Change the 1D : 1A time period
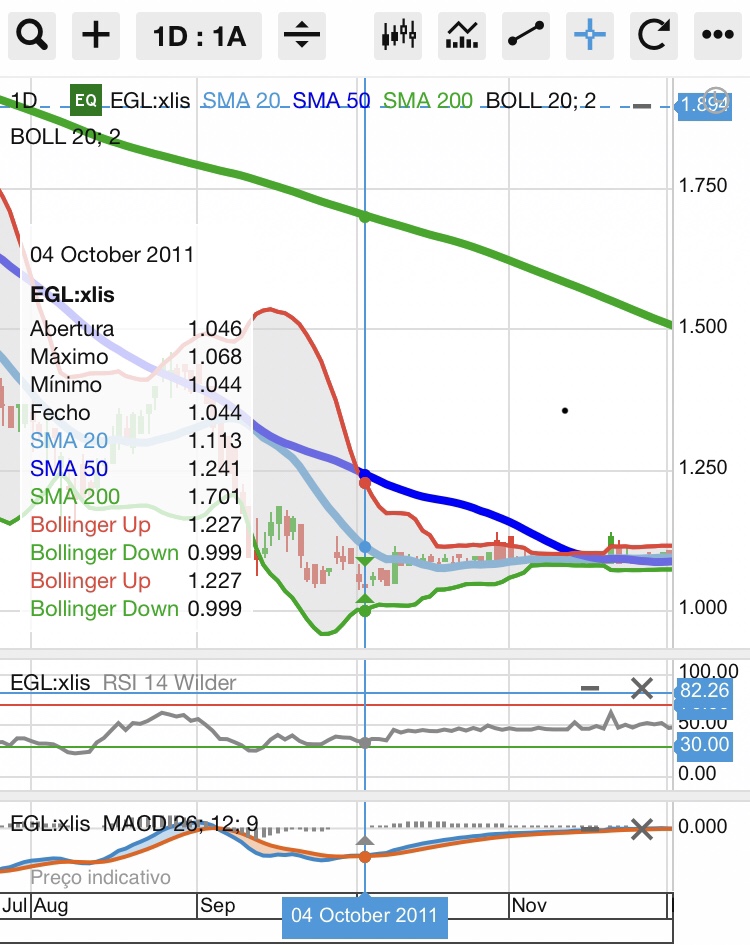This screenshot has height=945, width=750. click(x=199, y=36)
